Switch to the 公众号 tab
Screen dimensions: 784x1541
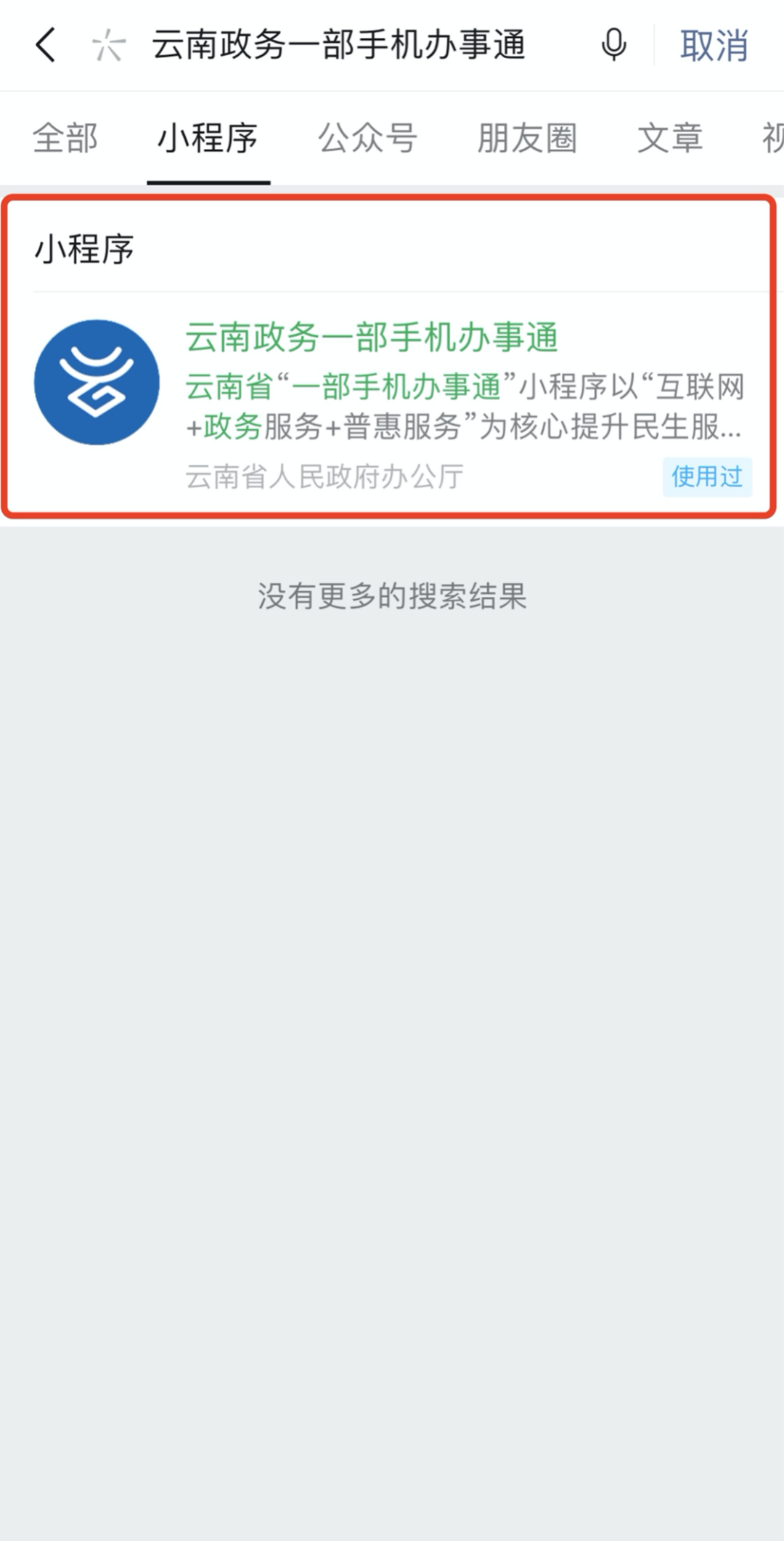pyautogui.click(x=368, y=138)
